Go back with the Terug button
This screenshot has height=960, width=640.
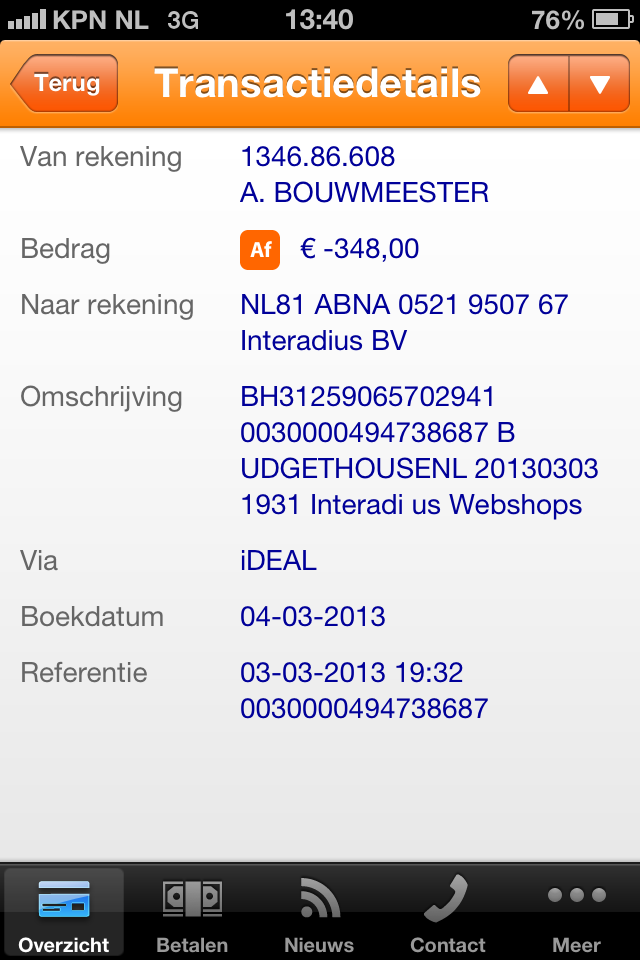[x=65, y=83]
